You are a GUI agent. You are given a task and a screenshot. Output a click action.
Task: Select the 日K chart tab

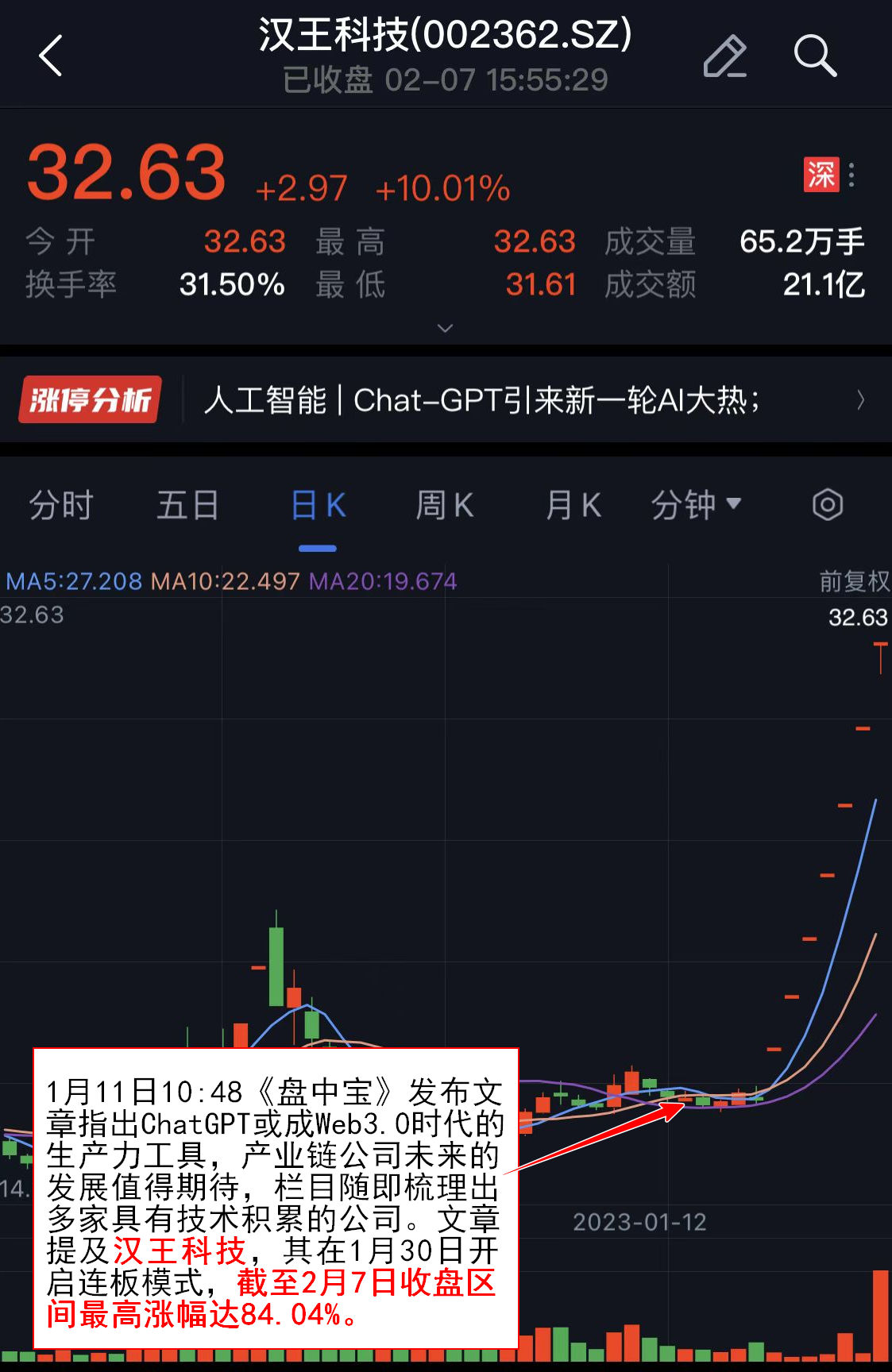[x=318, y=506]
